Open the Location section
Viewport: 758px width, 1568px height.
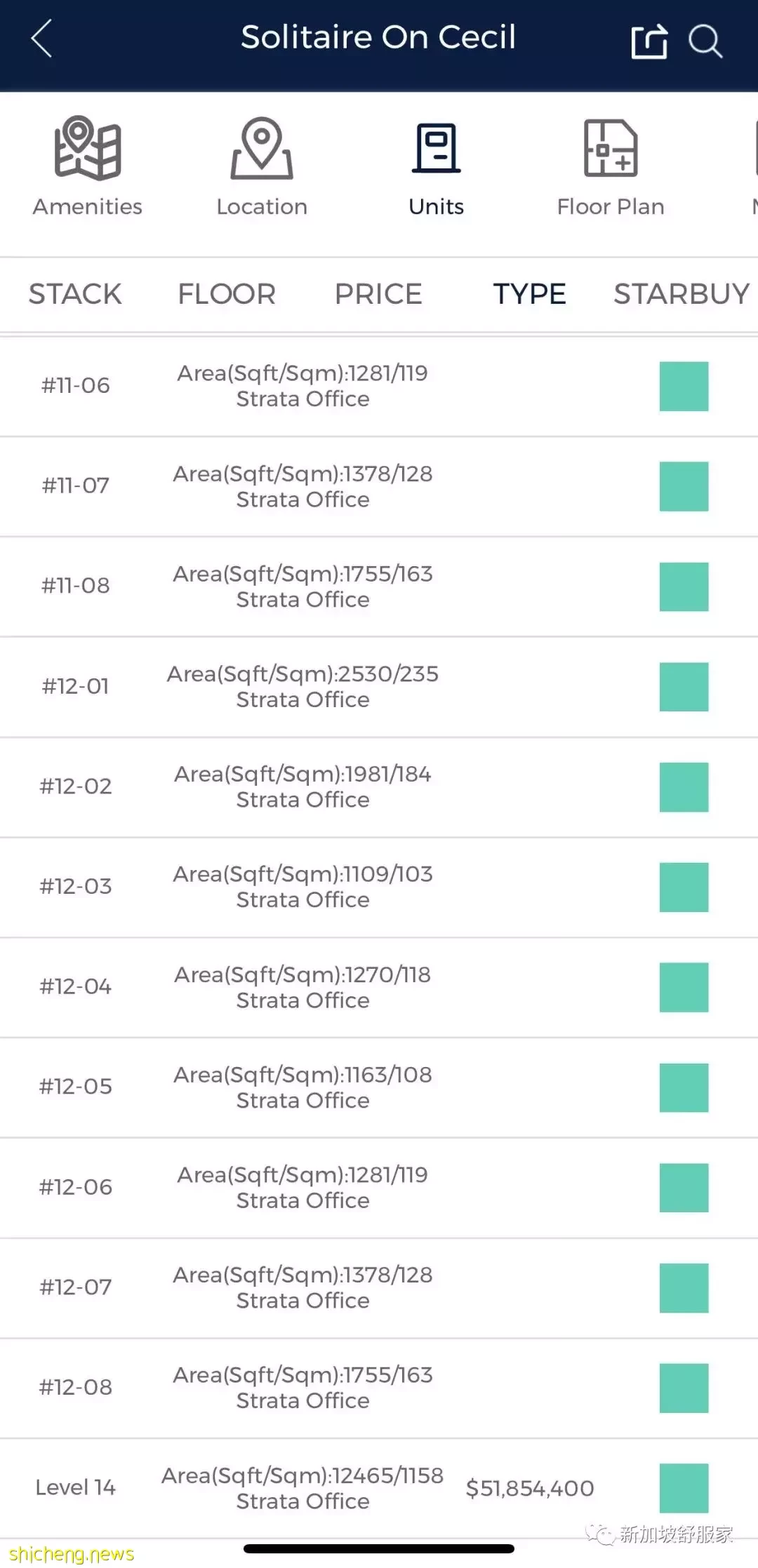click(x=262, y=167)
